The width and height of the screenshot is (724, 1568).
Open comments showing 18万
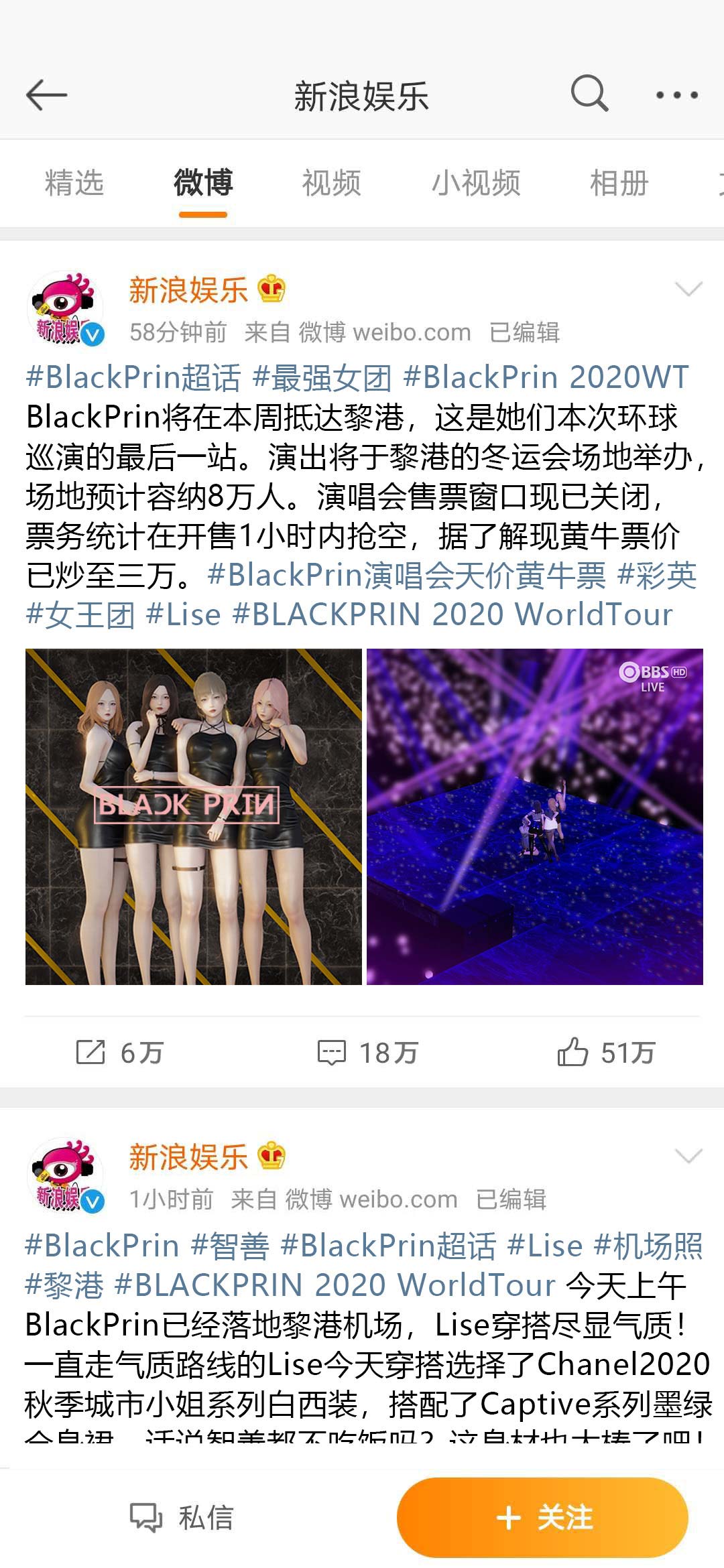pyautogui.click(x=367, y=1052)
